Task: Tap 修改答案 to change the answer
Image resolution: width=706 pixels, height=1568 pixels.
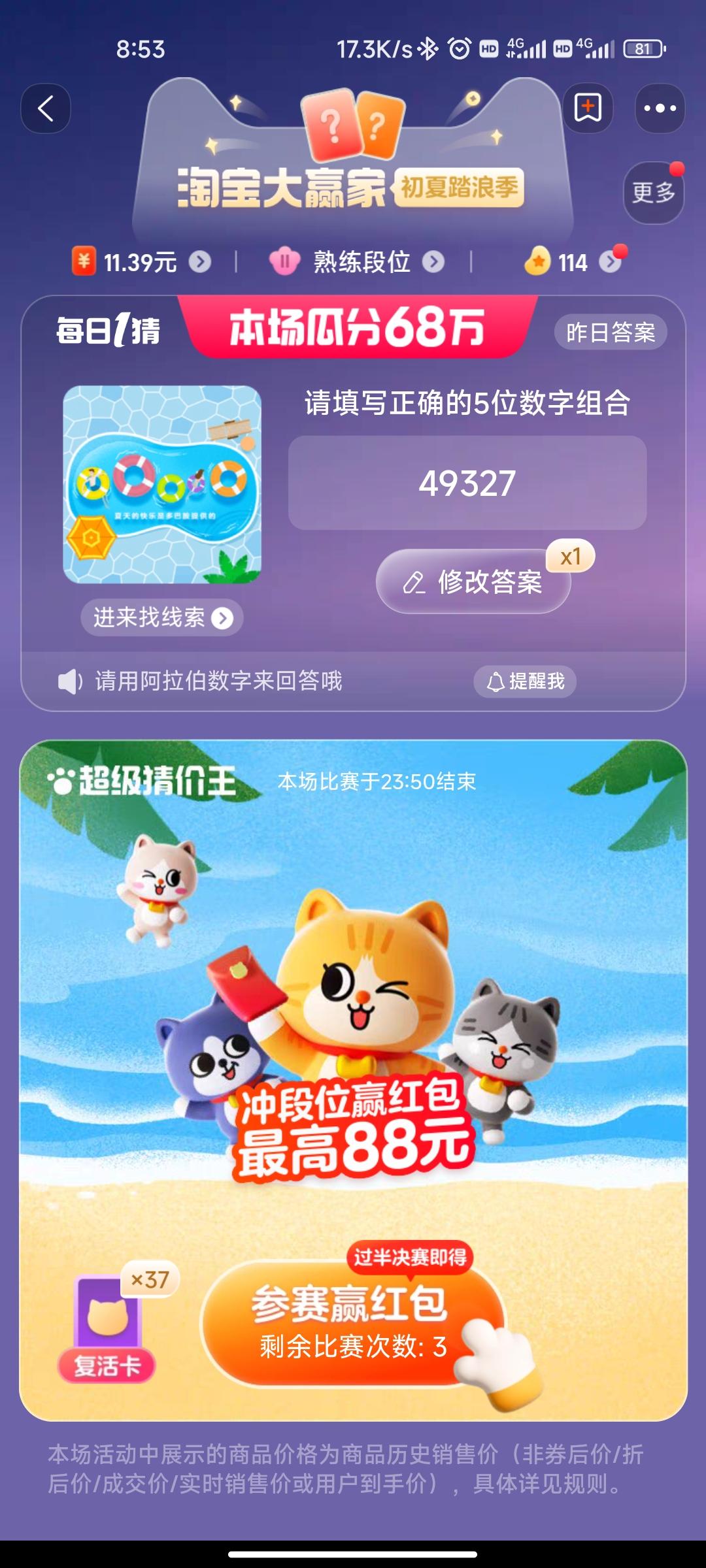Action: click(x=473, y=581)
